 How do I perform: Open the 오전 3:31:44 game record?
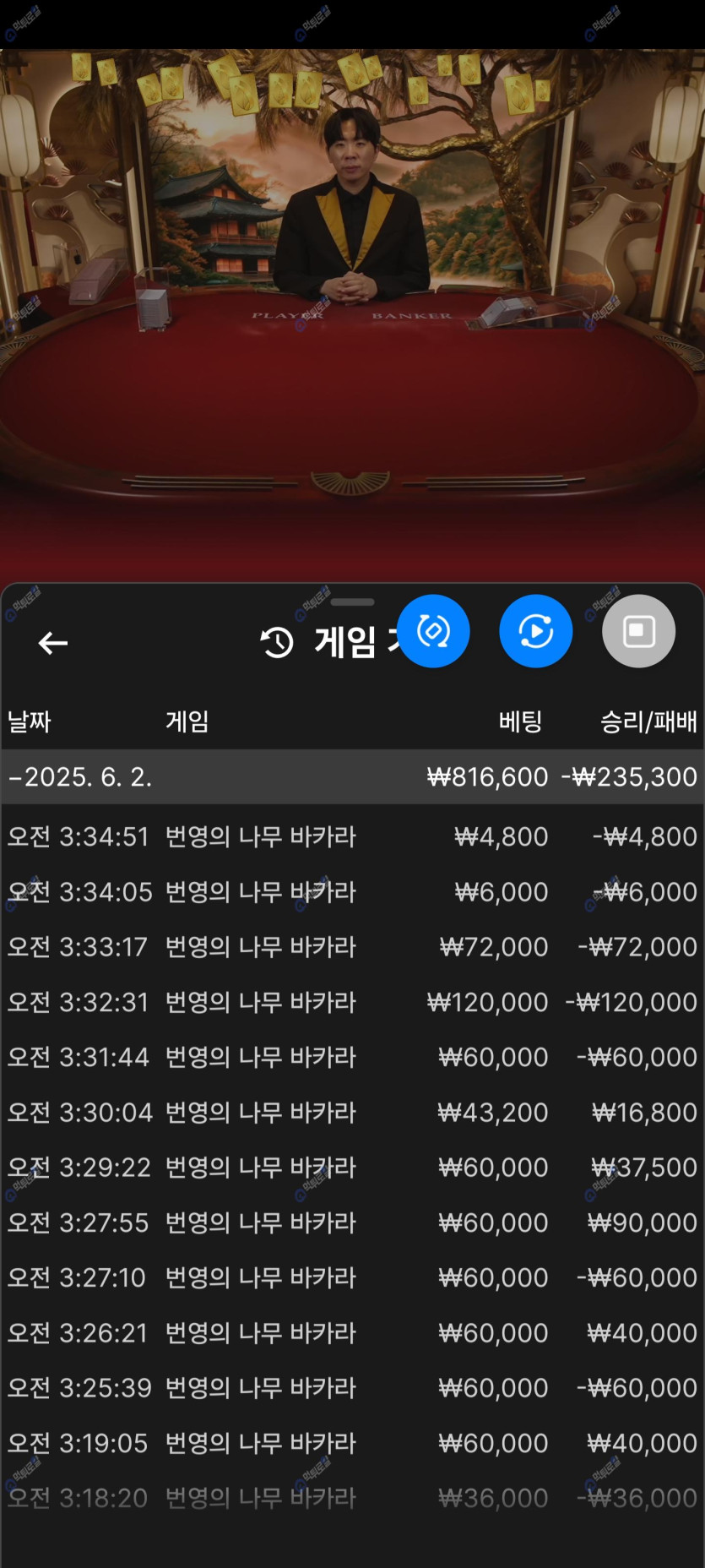click(352, 1057)
